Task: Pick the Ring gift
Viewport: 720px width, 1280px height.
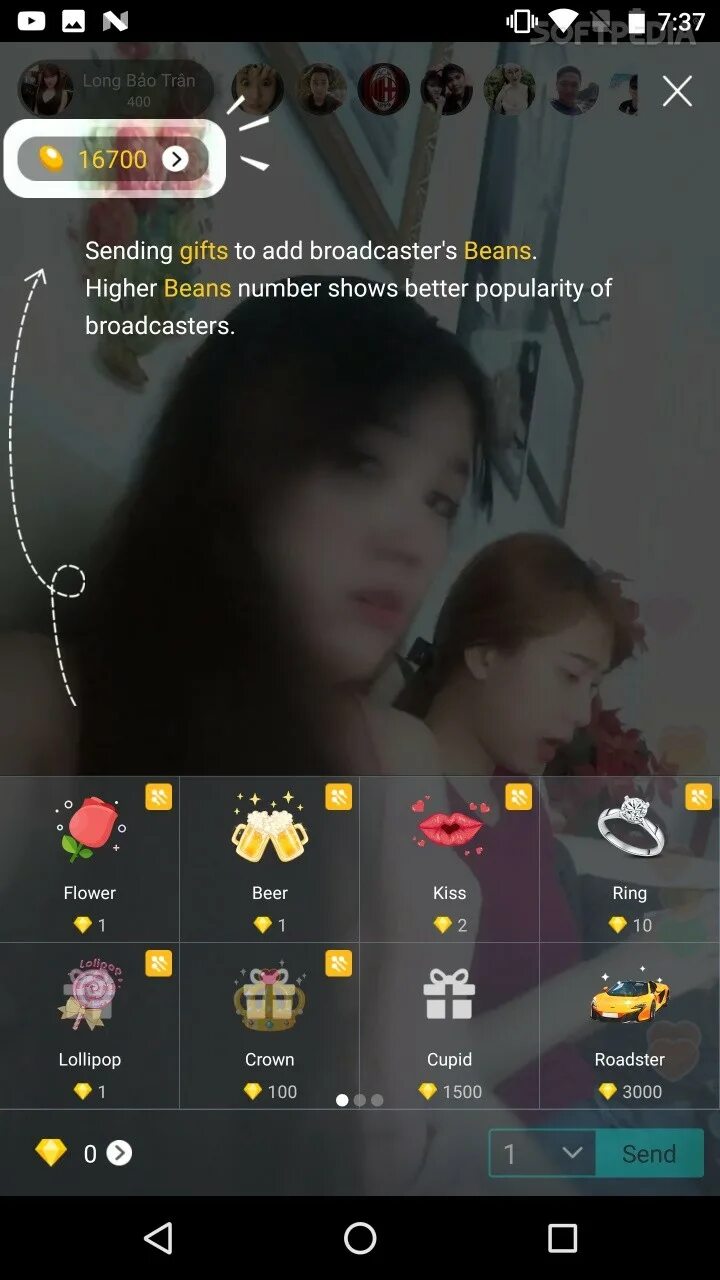Action: point(629,859)
